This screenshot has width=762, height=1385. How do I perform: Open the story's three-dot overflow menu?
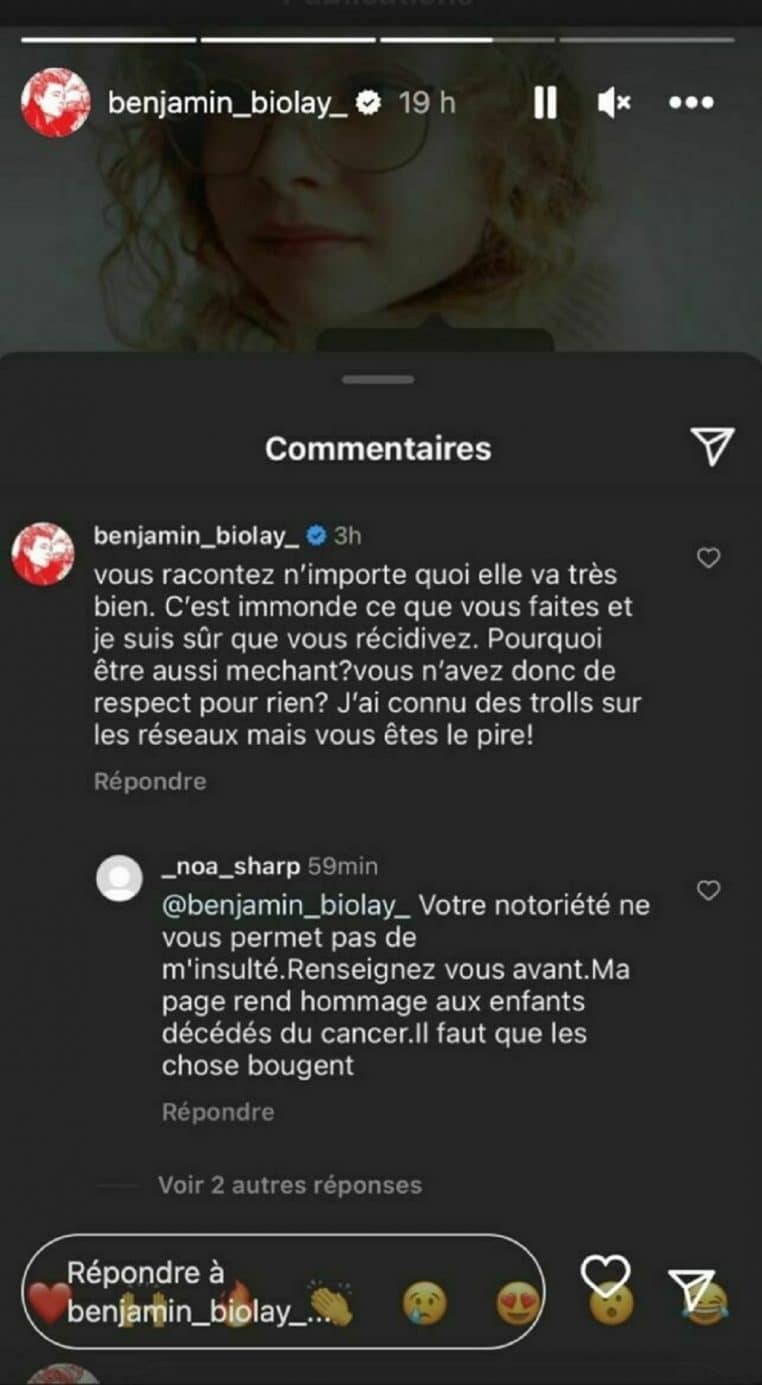(690, 102)
